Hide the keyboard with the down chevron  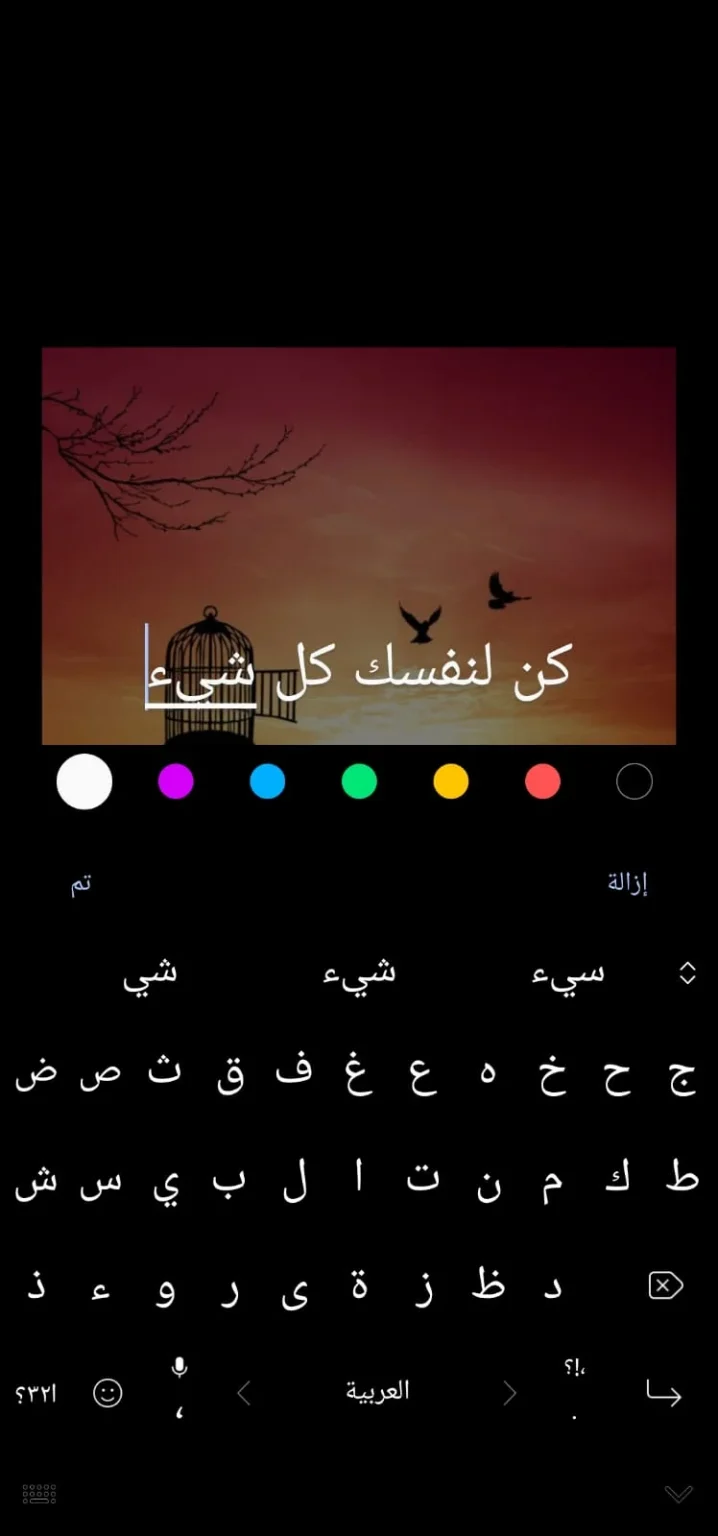click(x=679, y=1494)
